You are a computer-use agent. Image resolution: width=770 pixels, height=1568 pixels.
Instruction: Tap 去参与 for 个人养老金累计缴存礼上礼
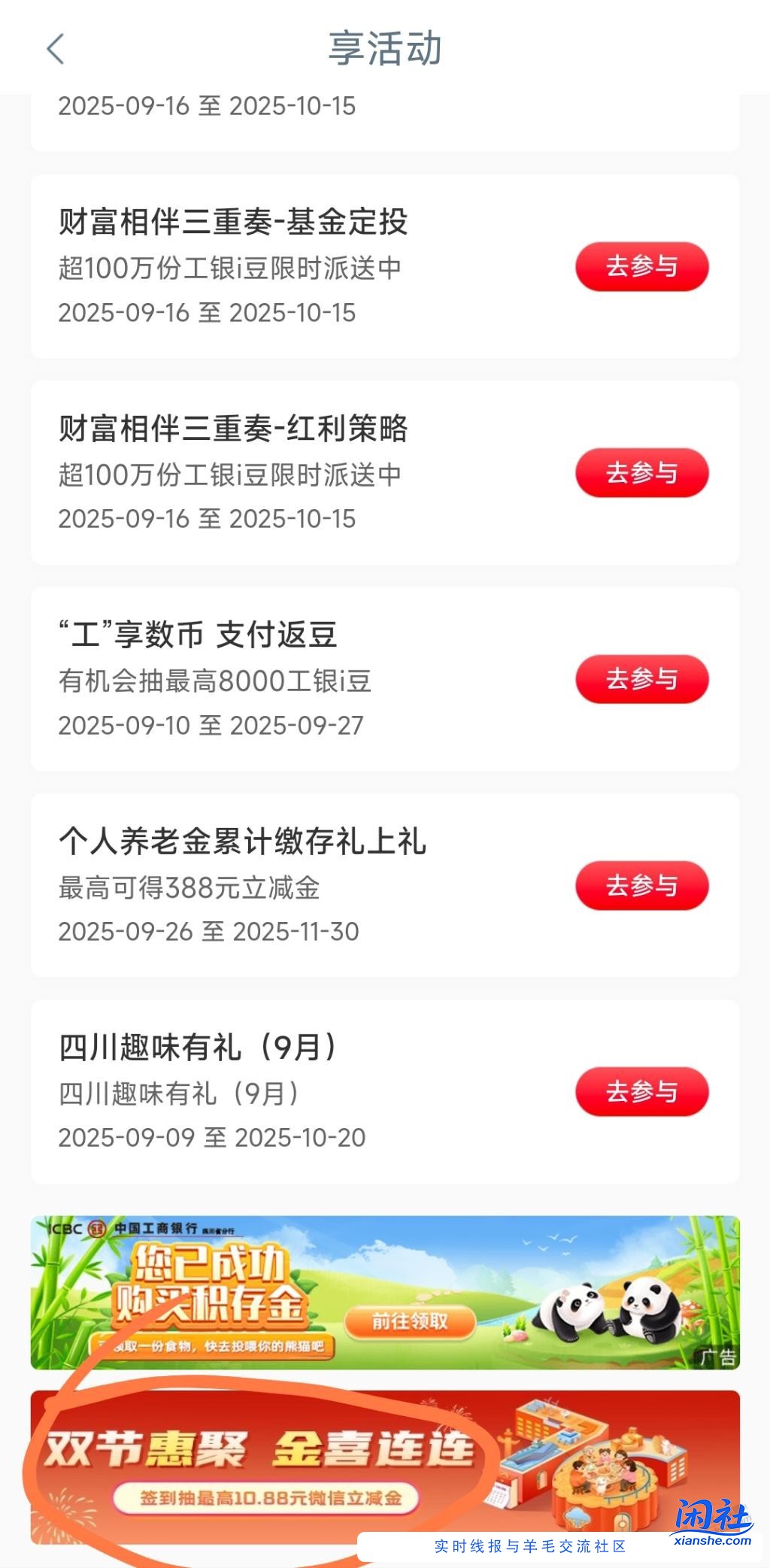641,886
